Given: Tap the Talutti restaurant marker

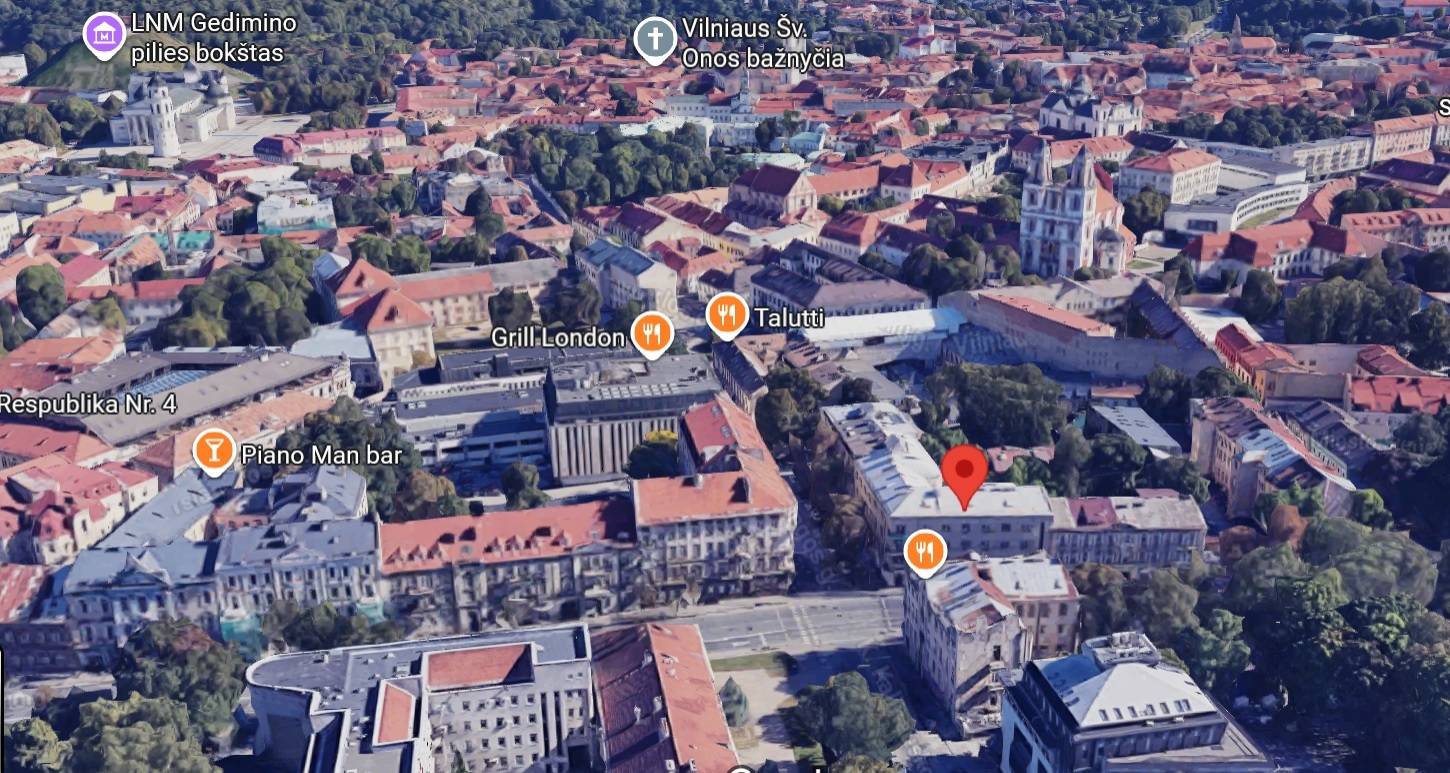Looking at the screenshot, I should tap(727, 314).
